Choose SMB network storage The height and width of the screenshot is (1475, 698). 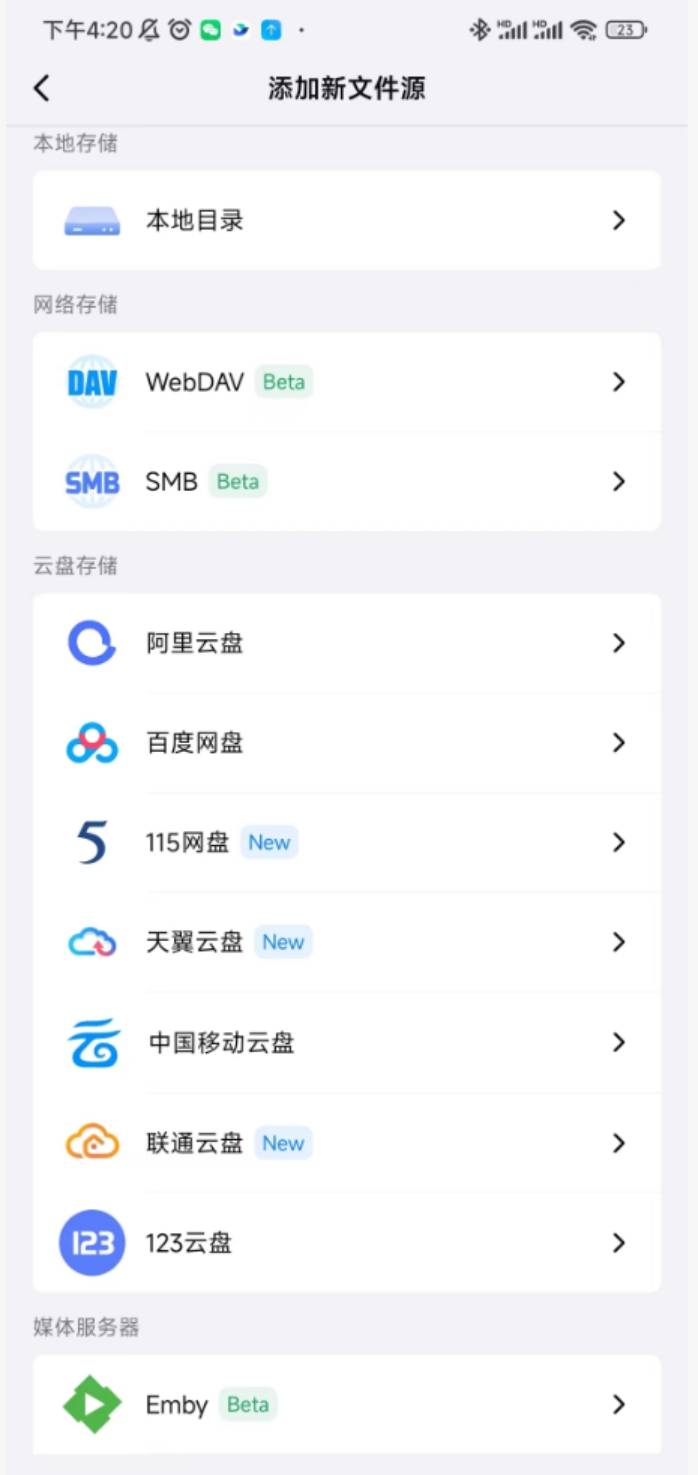point(347,482)
